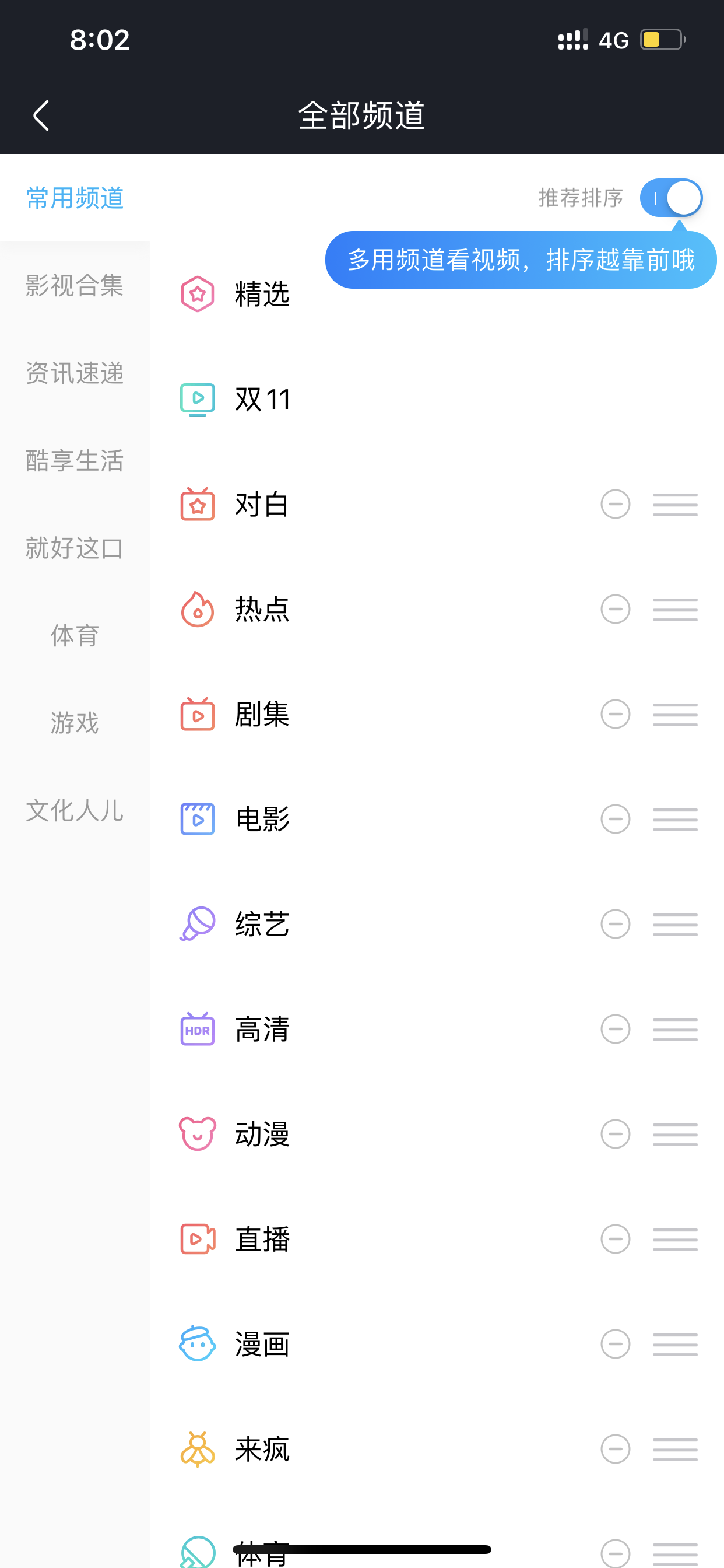Screen dimensions: 724x1568
Task: Open the 精选 channel
Action: 262,295
